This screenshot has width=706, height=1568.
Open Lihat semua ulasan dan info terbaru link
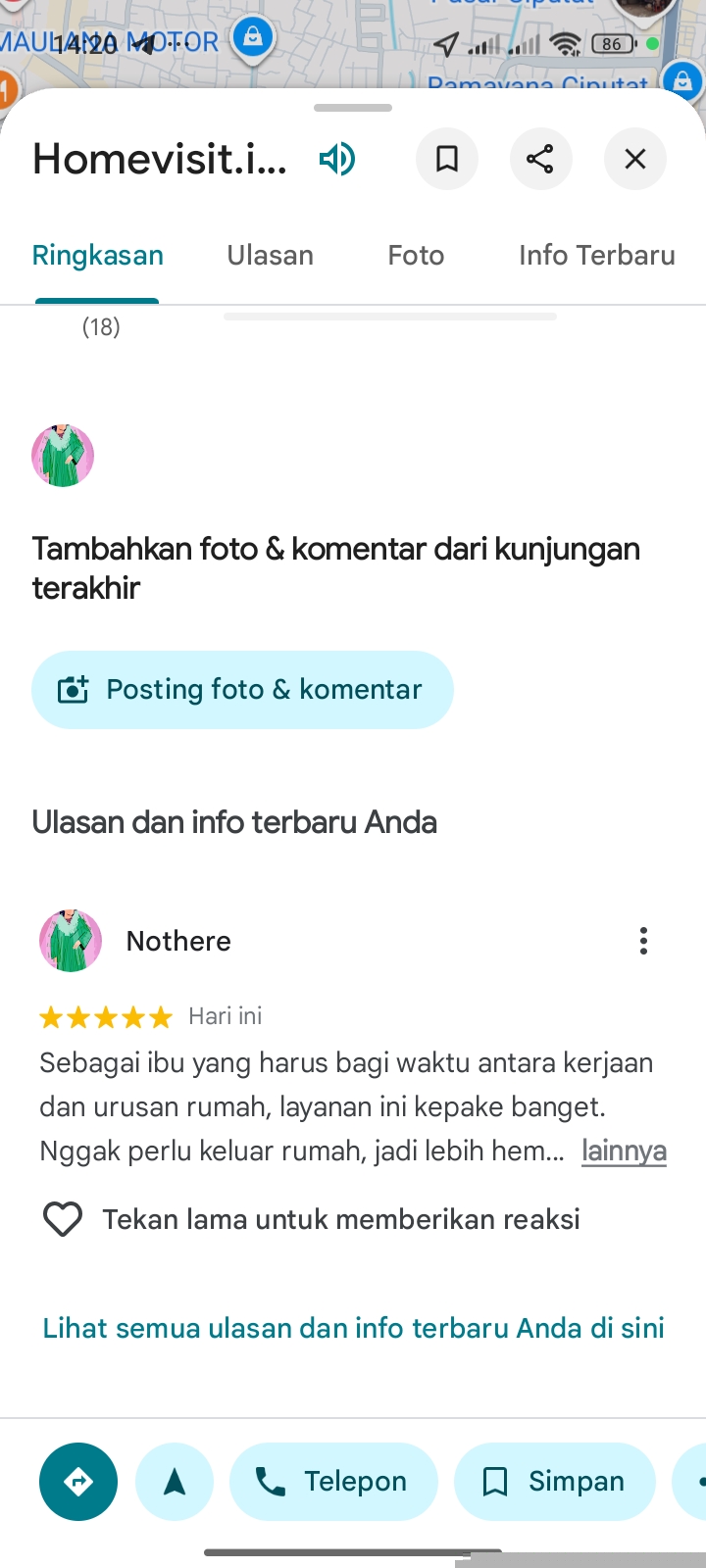pos(353,1328)
